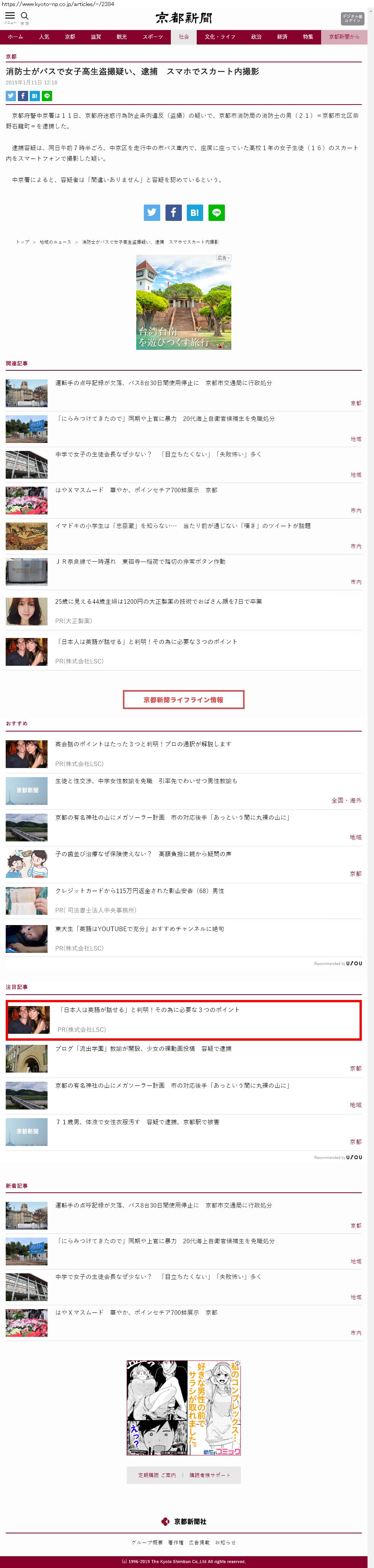Read article on 忠臣蔵 and elementary students

pyautogui.click(x=183, y=526)
